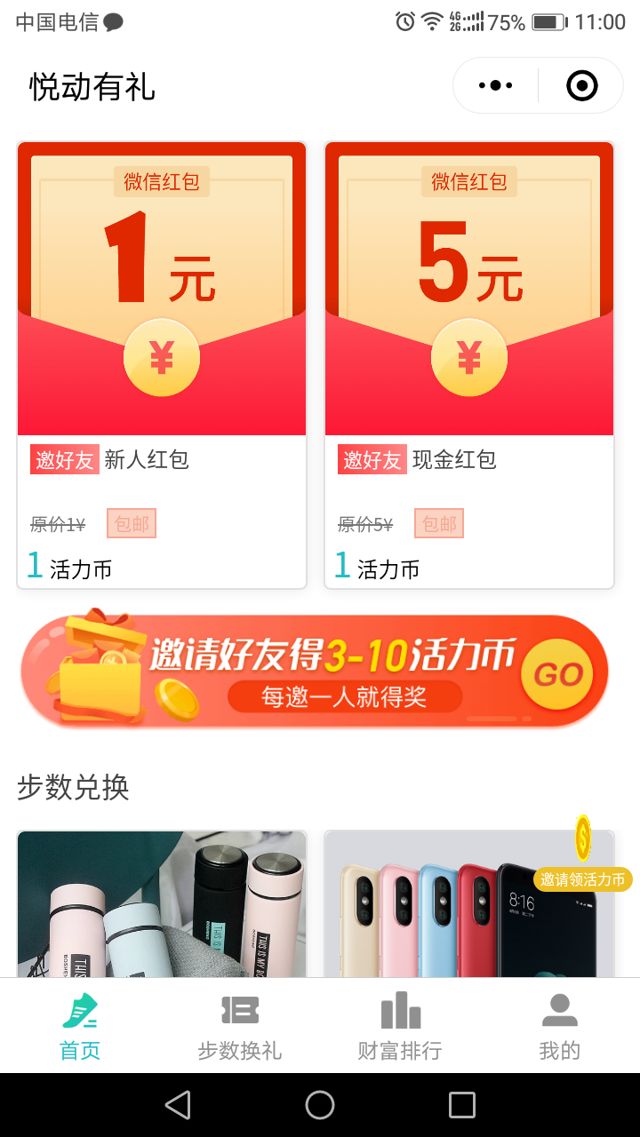
Task: Open the 新人红包 1元 red packet card
Action: click(x=161, y=365)
